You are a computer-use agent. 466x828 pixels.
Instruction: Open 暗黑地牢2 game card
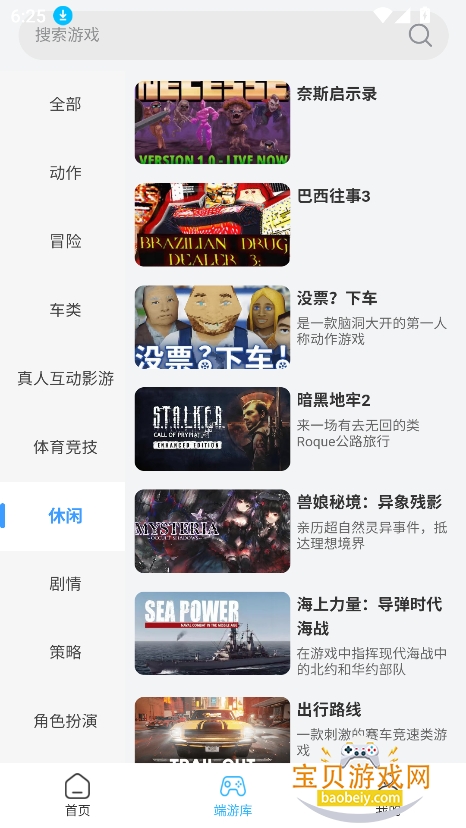292,429
